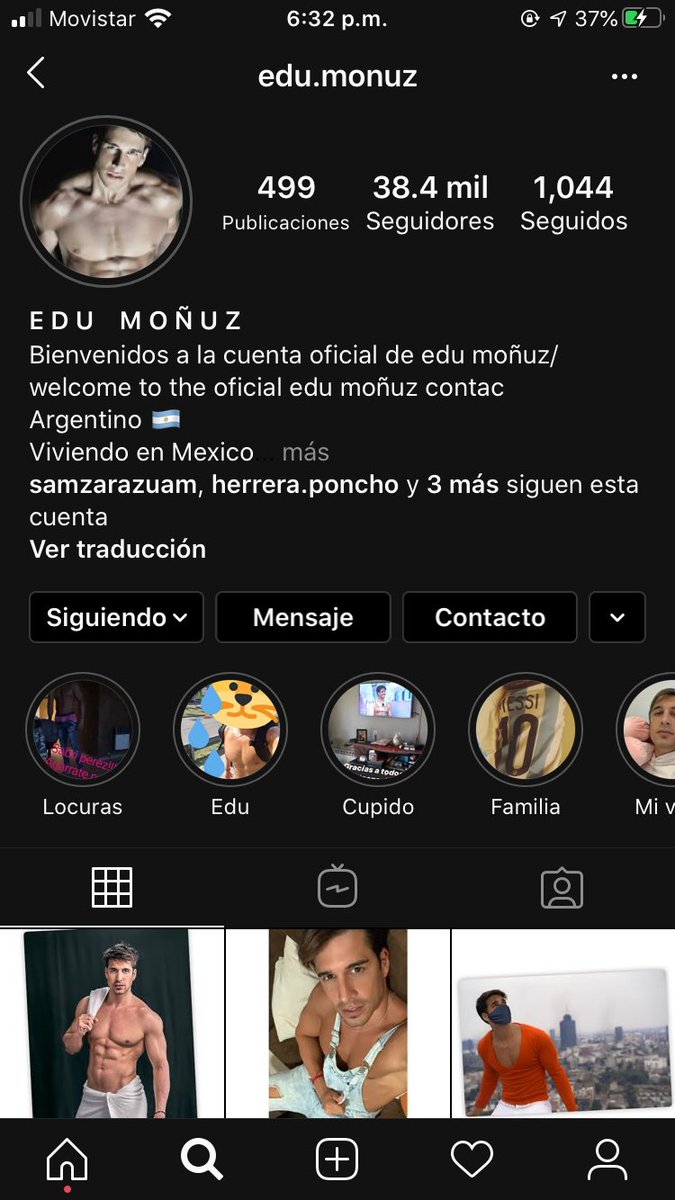Open the Siguiendo dropdown button
The height and width of the screenshot is (1200, 675).
116,617
